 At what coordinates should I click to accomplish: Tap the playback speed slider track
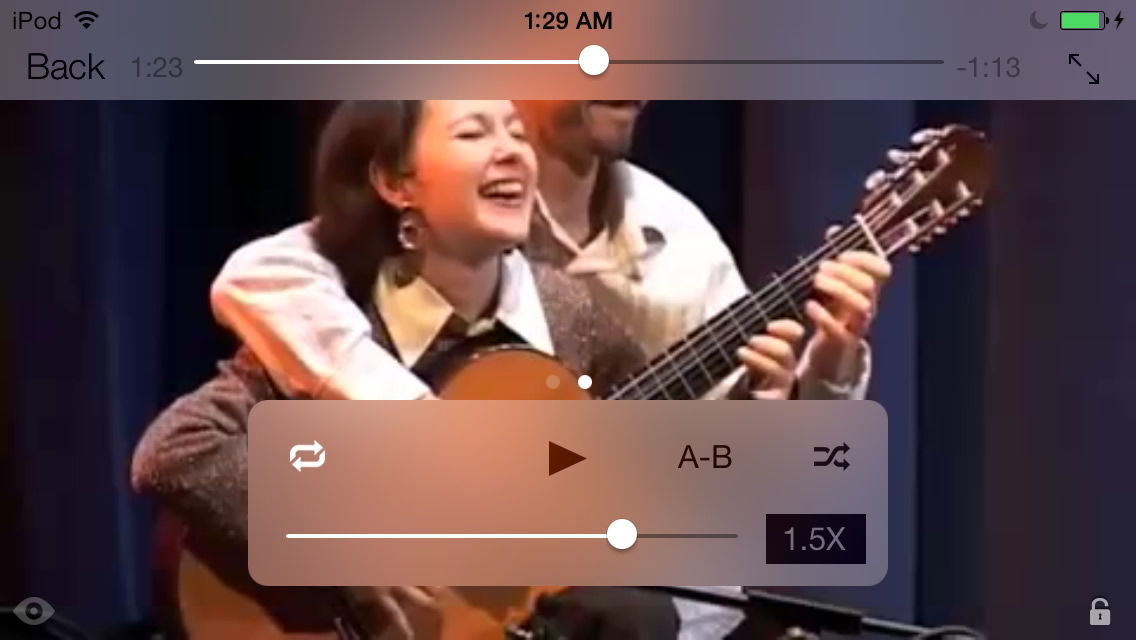tap(450, 536)
